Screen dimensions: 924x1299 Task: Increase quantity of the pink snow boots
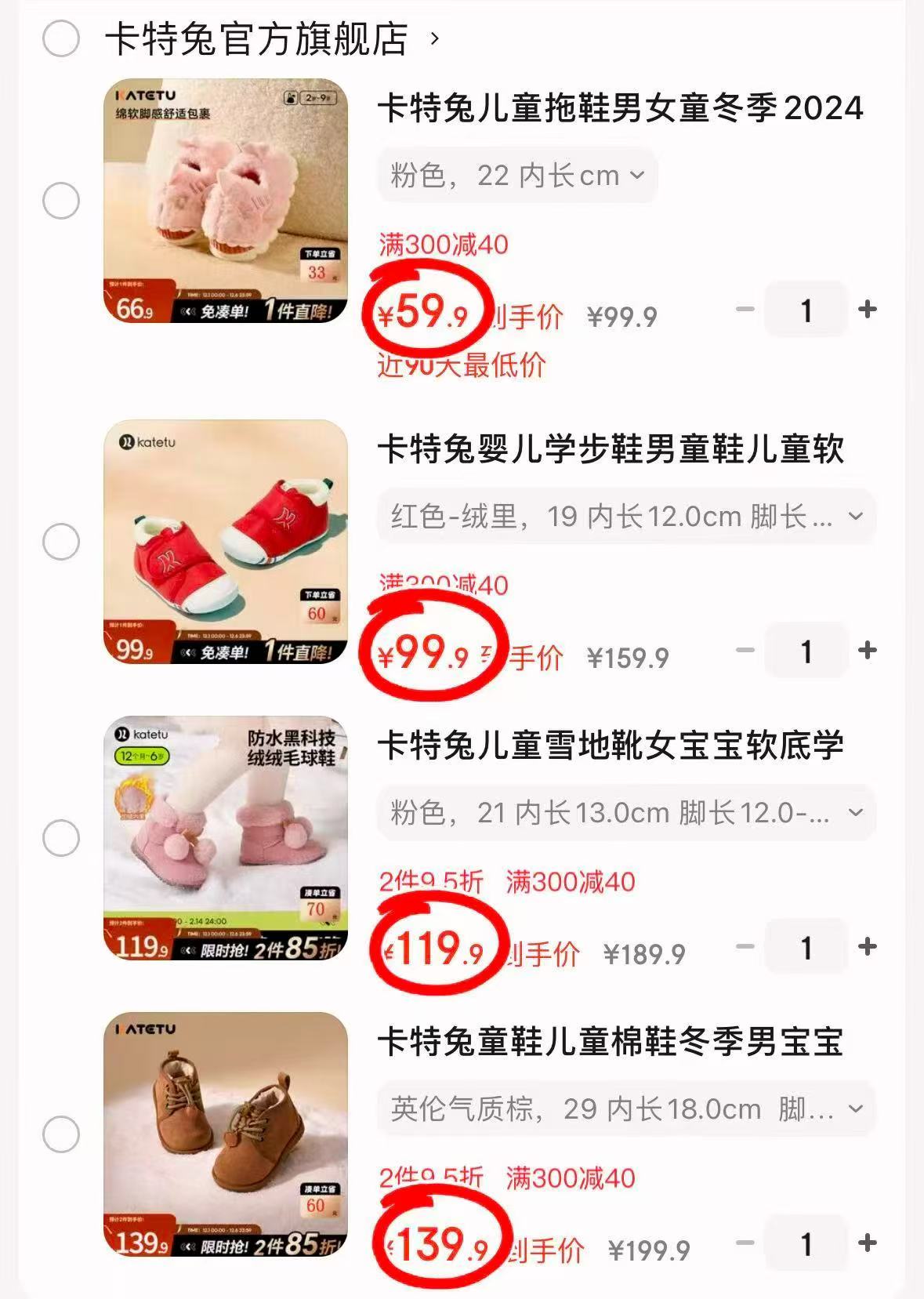tap(867, 947)
